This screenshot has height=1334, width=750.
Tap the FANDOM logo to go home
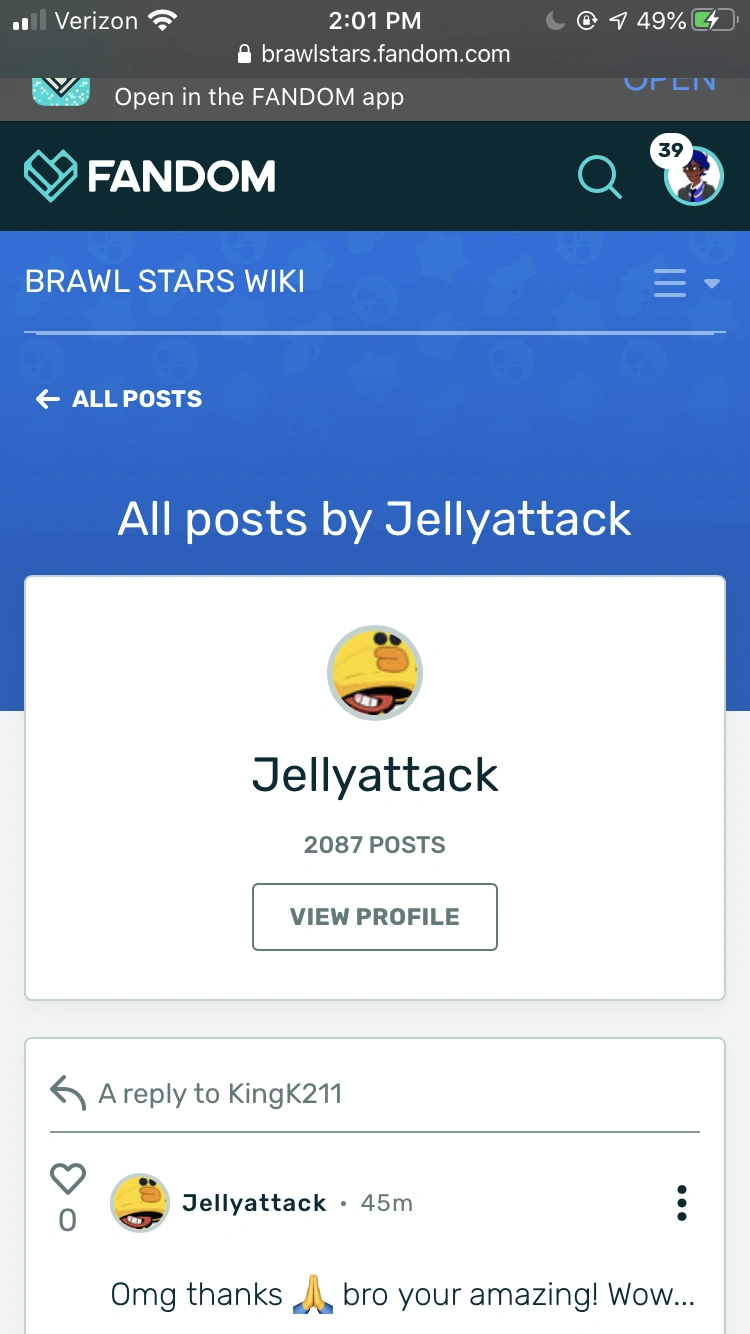coord(150,176)
